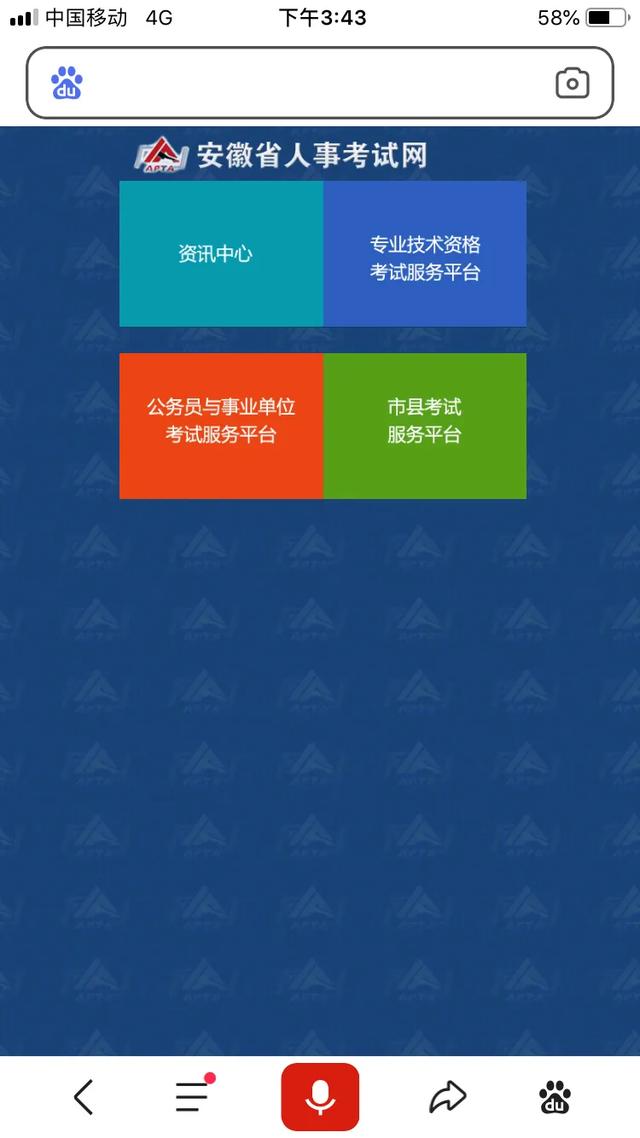Open the browser menu with red dot
The image size is (640, 1138).
(192, 1097)
